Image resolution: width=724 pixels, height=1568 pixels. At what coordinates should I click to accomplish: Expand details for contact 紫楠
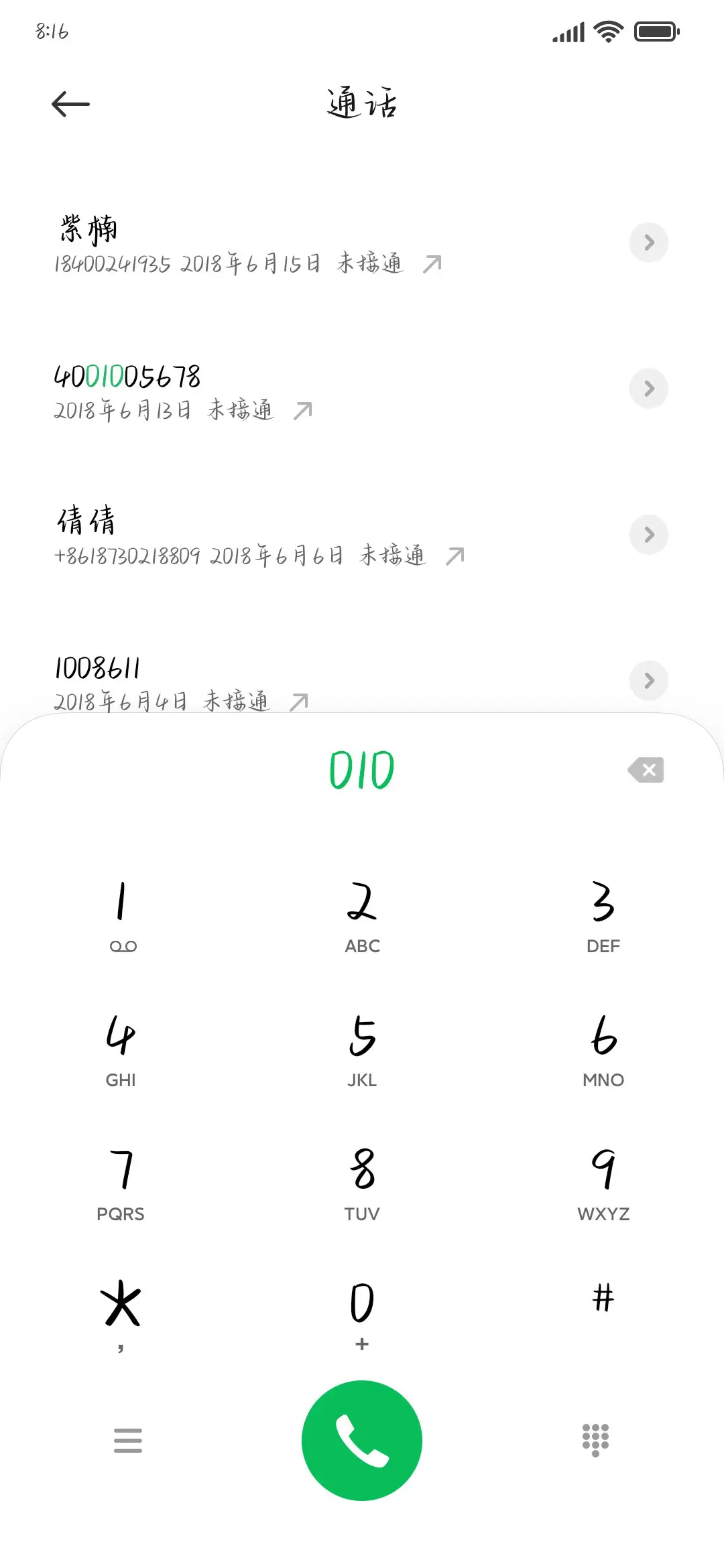coord(648,243)
